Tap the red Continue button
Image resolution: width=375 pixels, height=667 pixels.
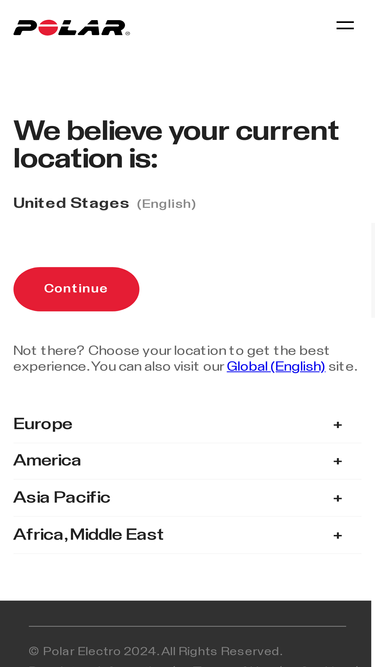(x=76, y=289)
